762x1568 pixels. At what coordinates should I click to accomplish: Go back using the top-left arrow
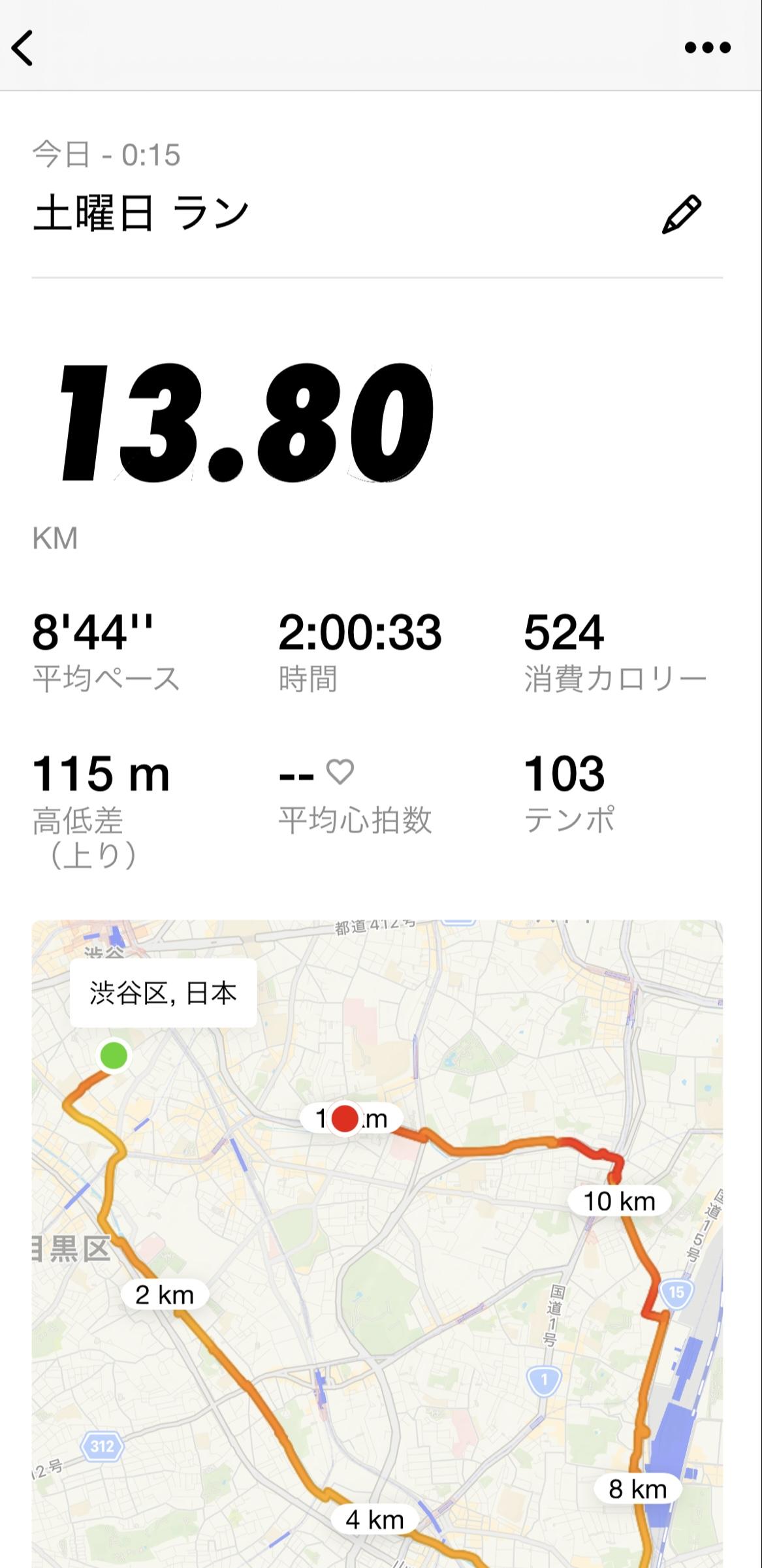[x=23, y=48]
